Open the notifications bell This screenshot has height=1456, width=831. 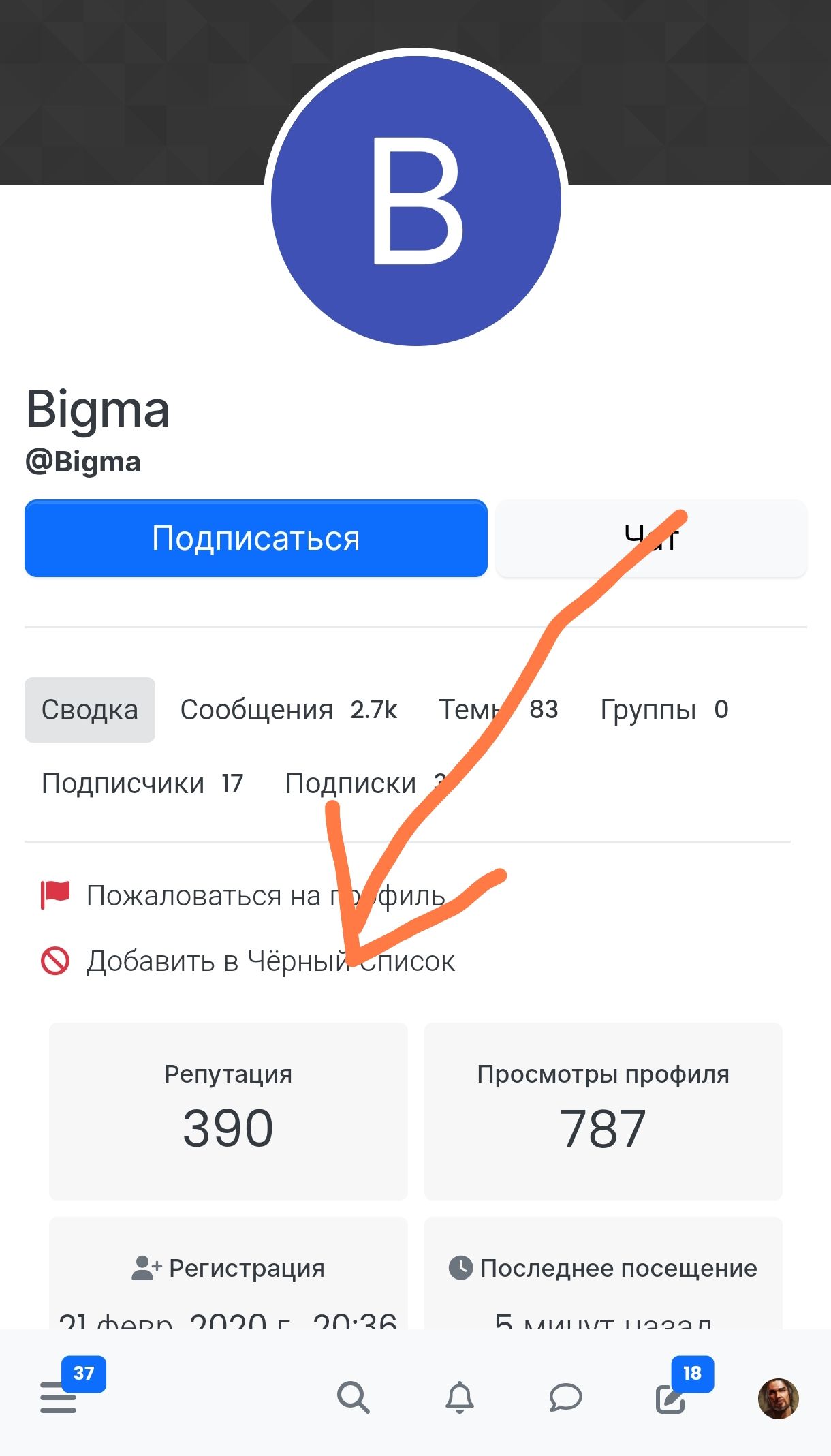(x=460, y=1397)
